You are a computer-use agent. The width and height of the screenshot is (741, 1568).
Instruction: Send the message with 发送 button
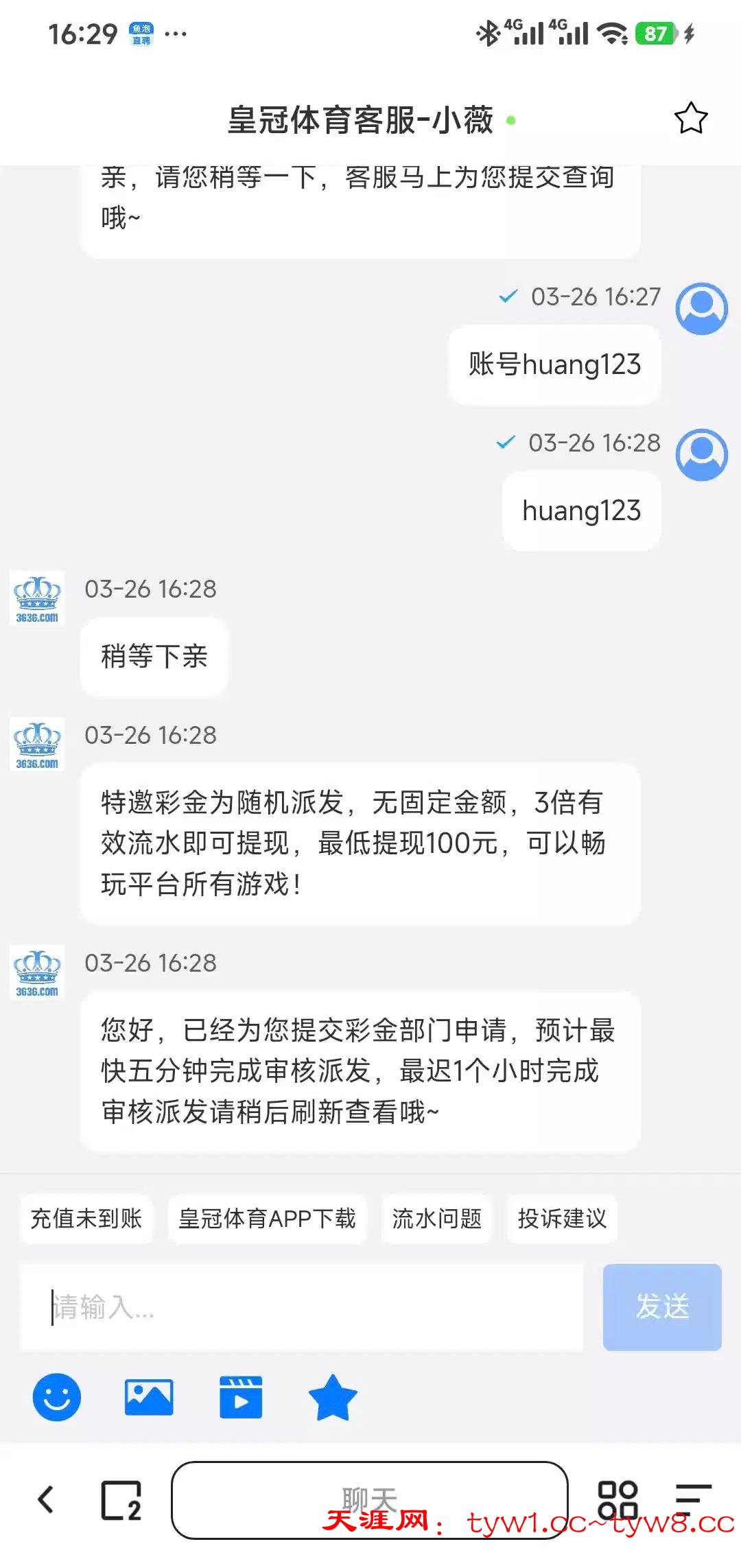pos(661,1307)
